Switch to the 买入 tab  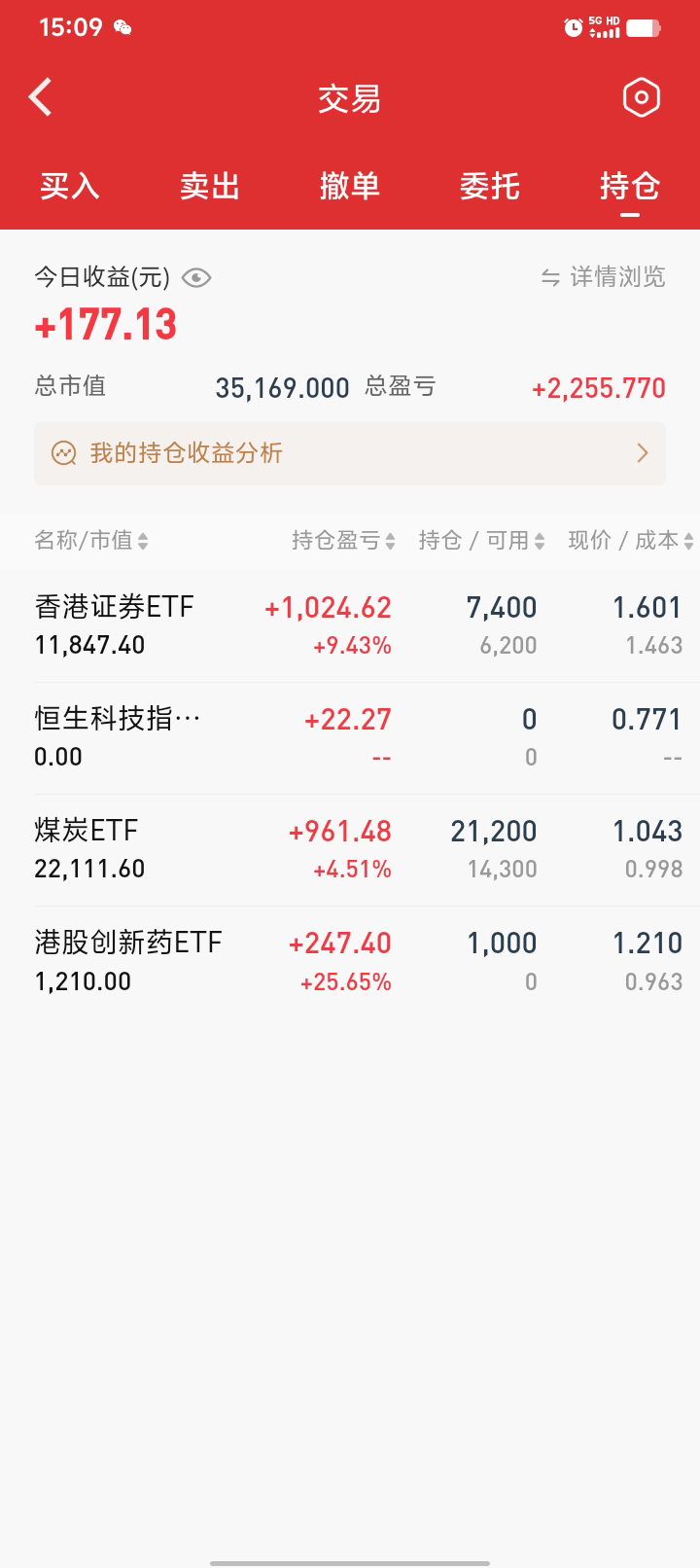(70, 186)
